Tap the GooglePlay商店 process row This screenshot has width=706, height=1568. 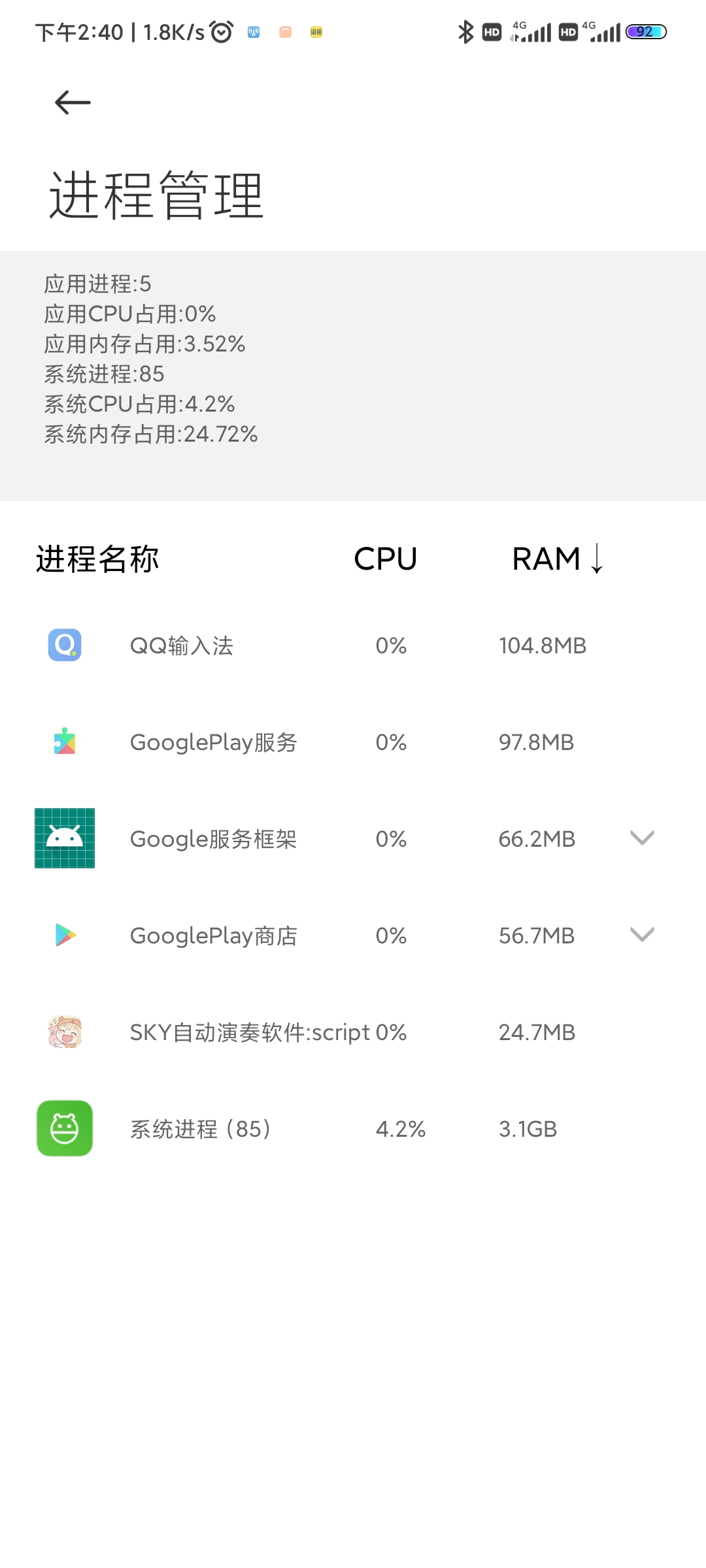point(353,936)
